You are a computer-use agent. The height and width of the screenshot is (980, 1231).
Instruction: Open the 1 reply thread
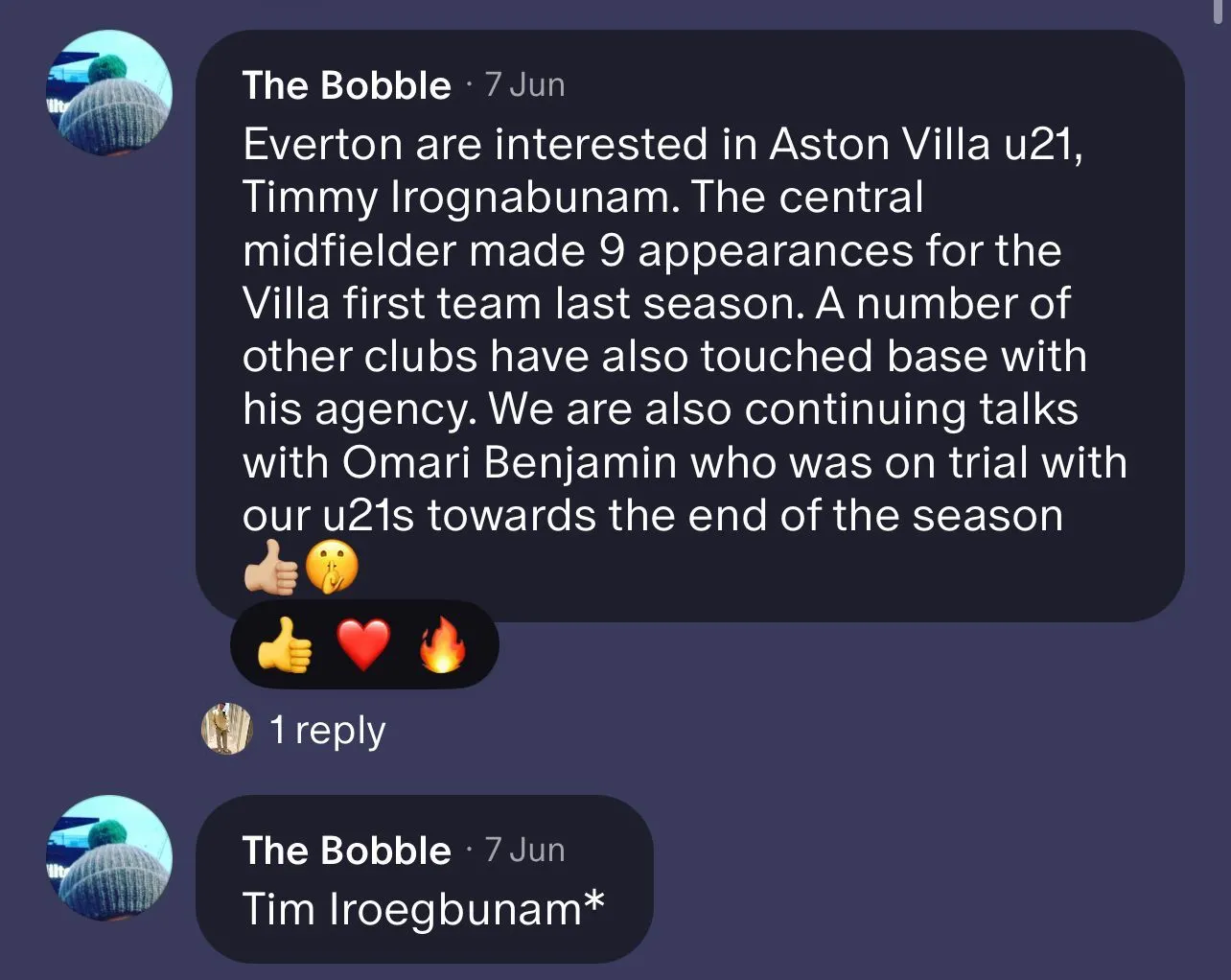pos(327,731)
